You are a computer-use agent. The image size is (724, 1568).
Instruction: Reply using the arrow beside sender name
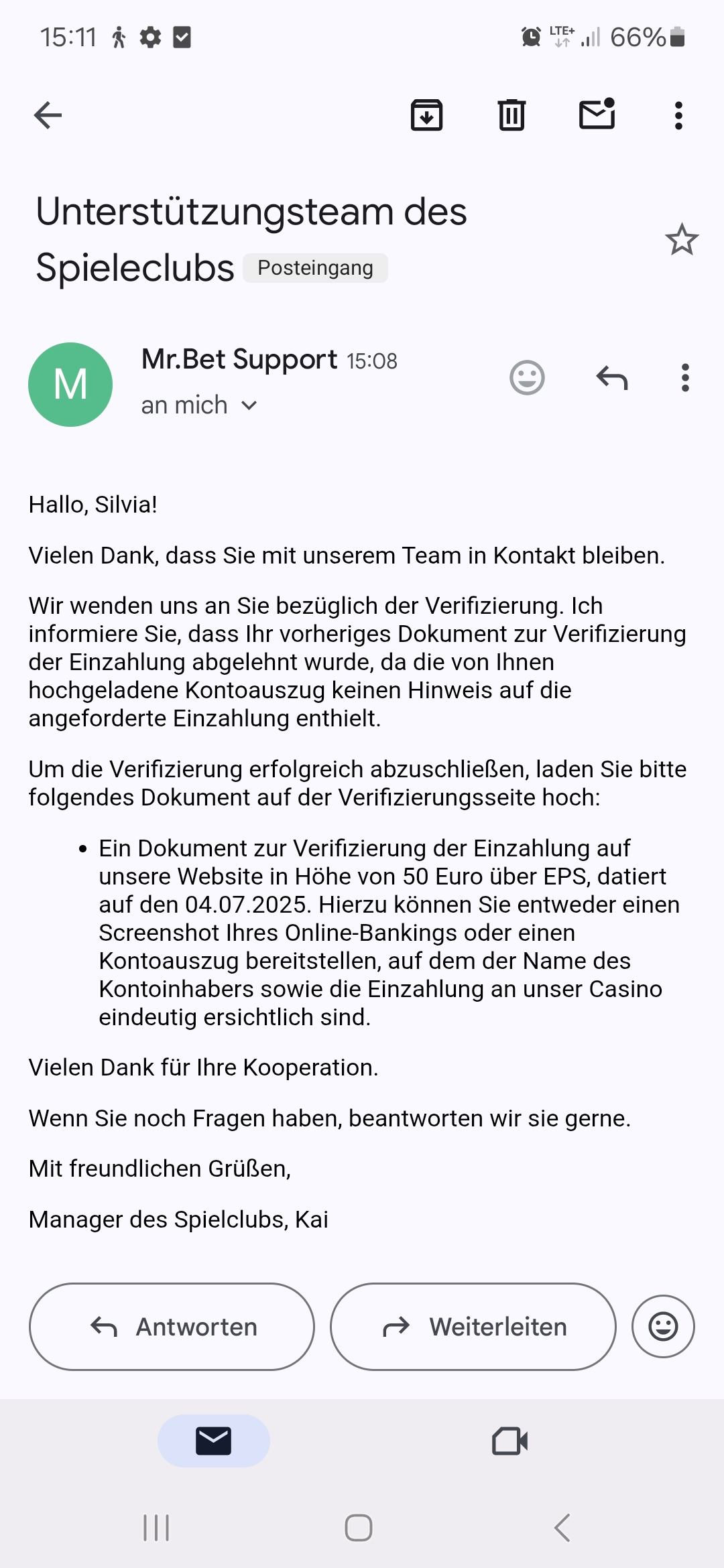pyautogui.click(x=611, y=378)
